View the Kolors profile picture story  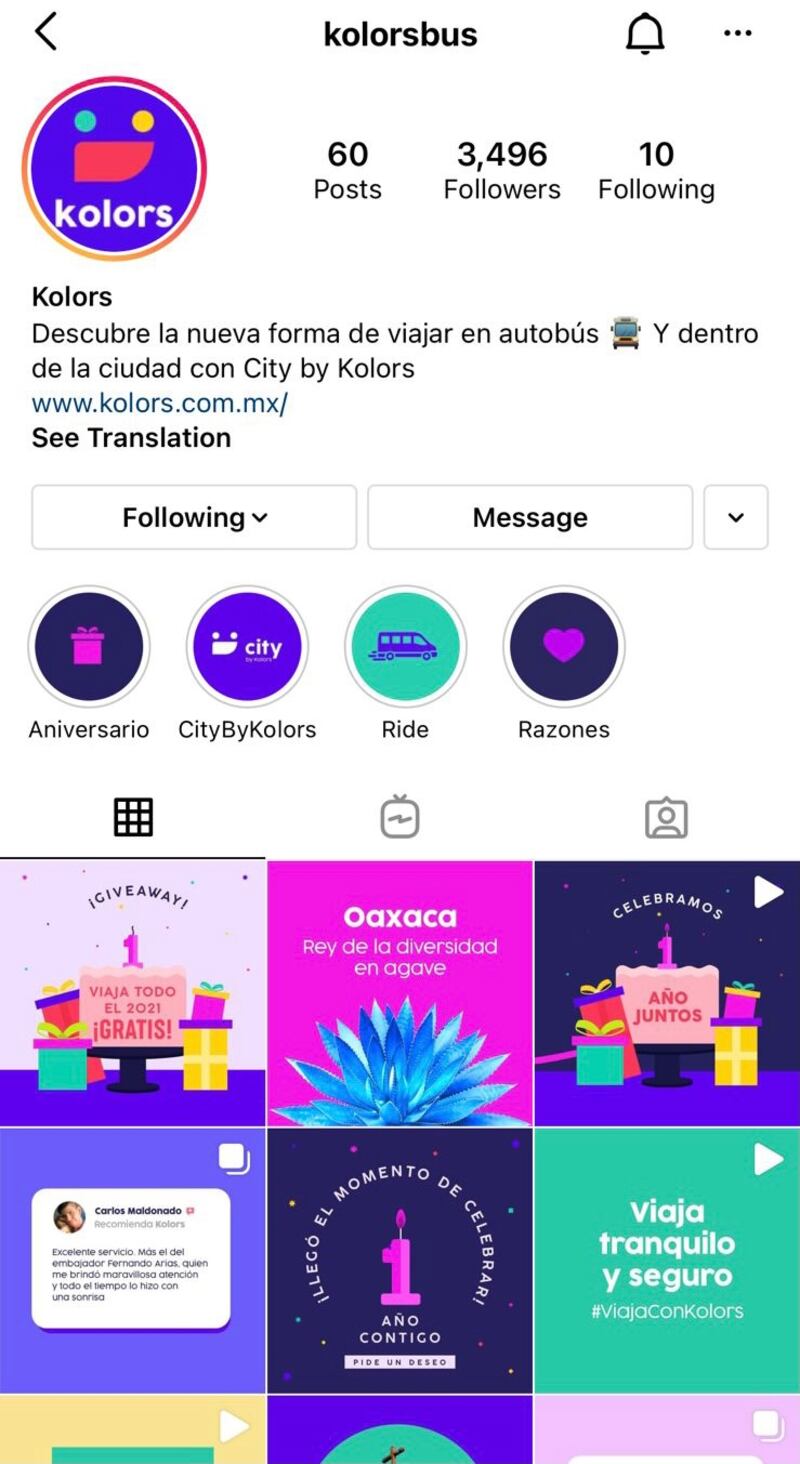114,169
